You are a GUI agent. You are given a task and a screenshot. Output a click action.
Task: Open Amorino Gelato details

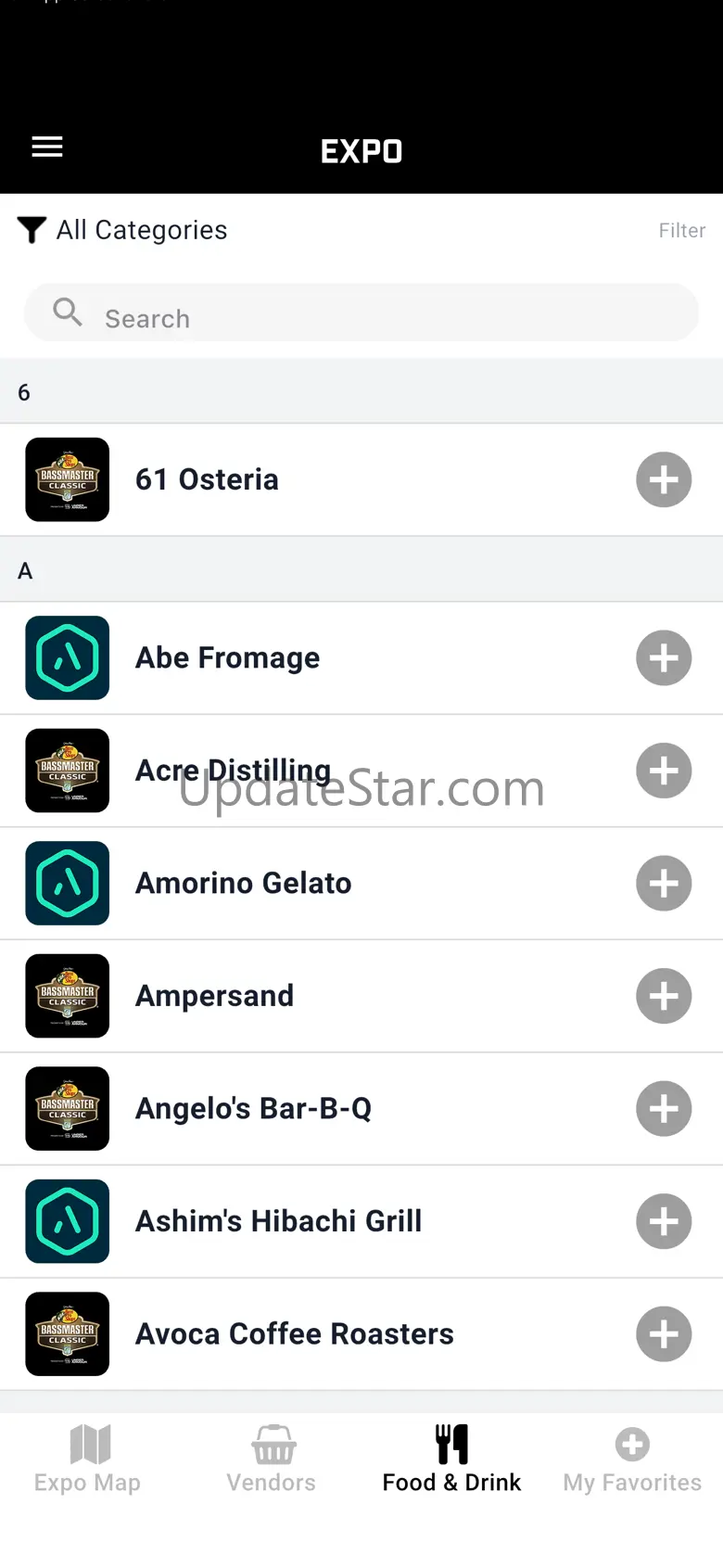pos(361,884)
